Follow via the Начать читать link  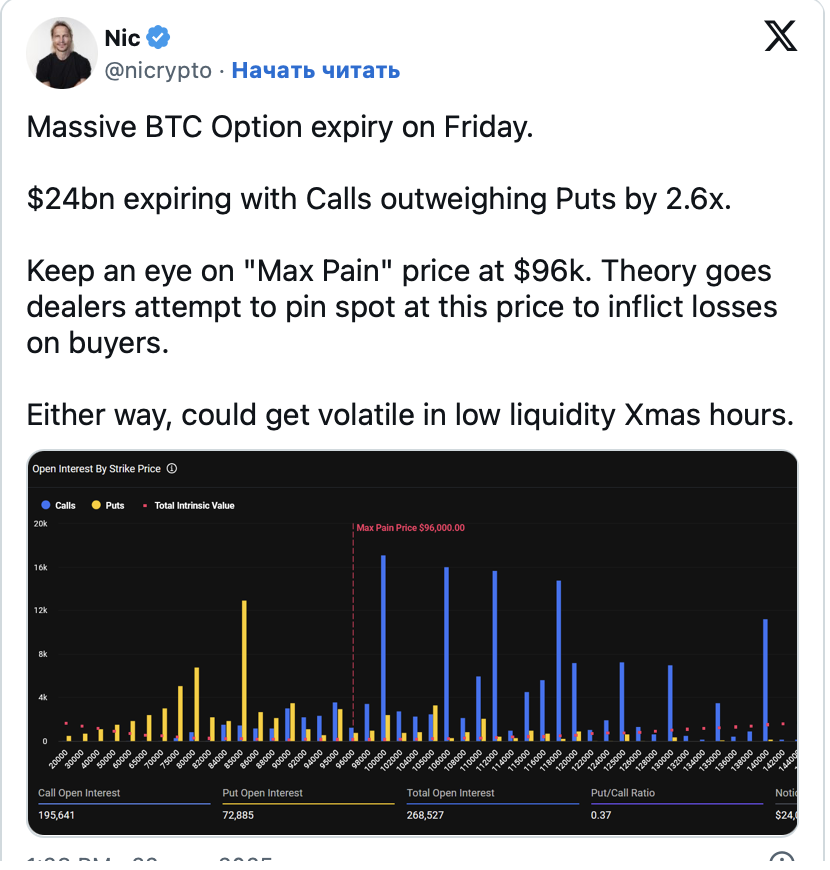pyautogui.click(x=316, y=70)
